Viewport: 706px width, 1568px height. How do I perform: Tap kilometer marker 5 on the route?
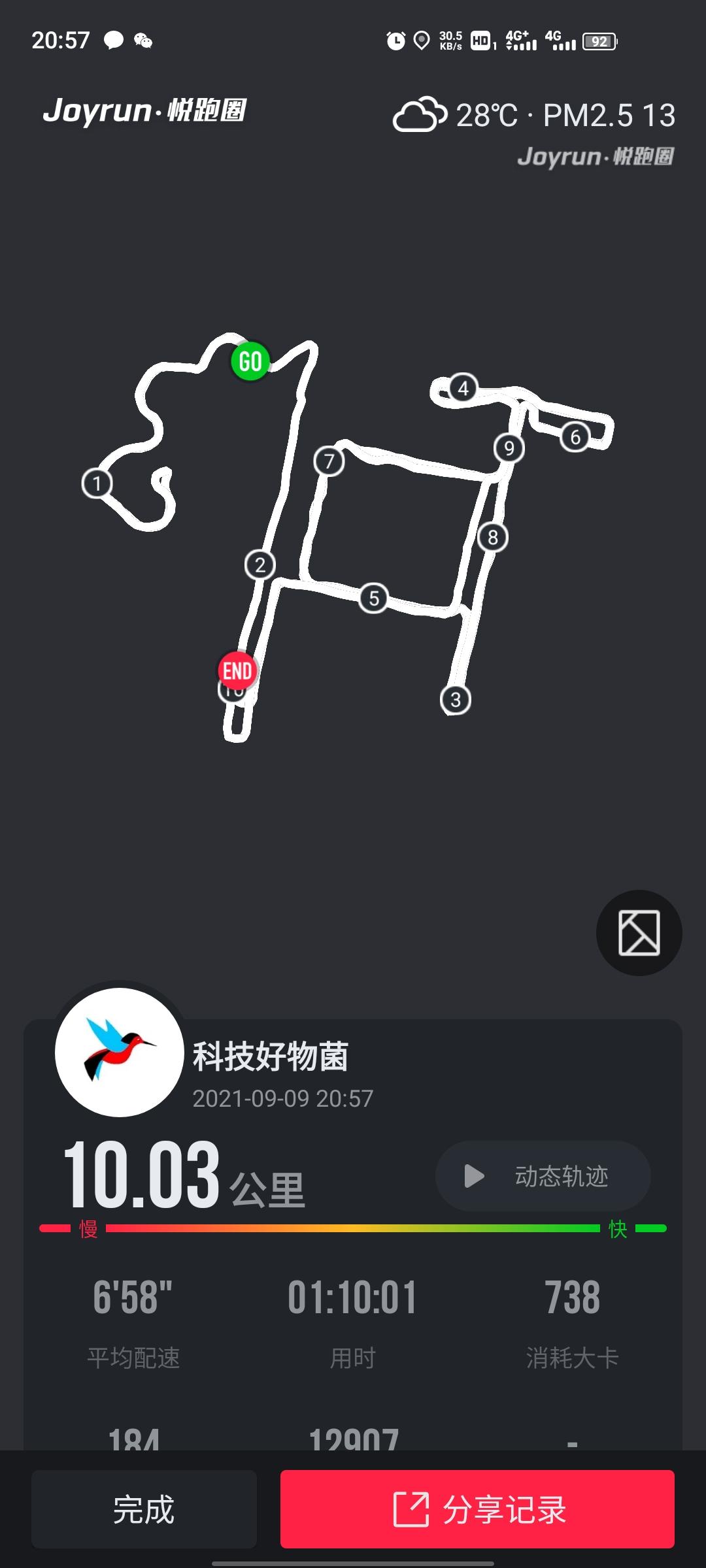pyautogui.click(x=374, y=596)
